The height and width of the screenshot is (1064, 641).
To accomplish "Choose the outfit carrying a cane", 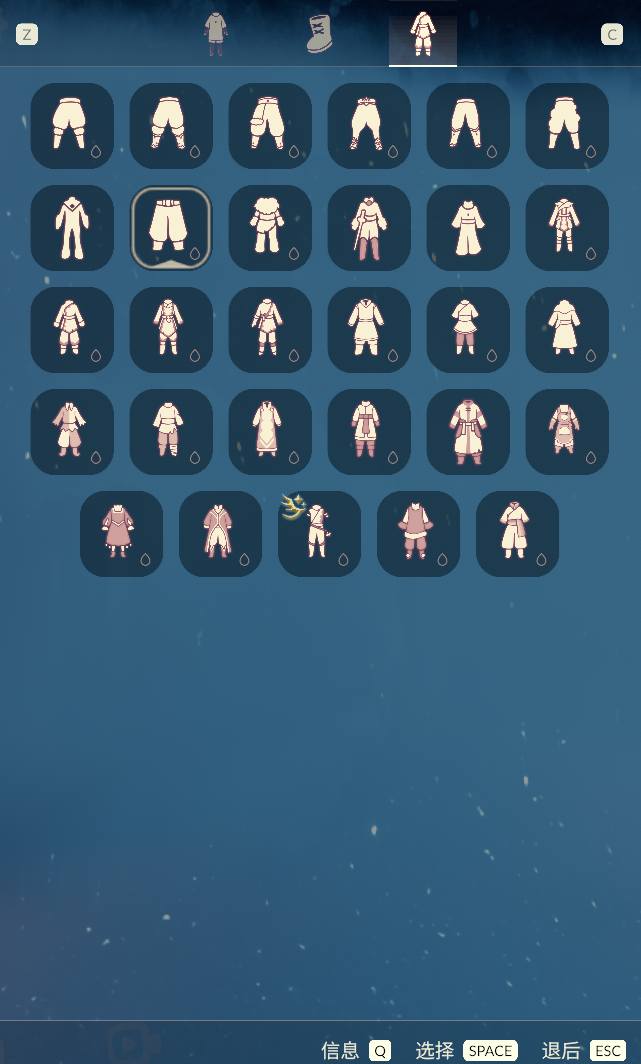I will coord(369,228).
